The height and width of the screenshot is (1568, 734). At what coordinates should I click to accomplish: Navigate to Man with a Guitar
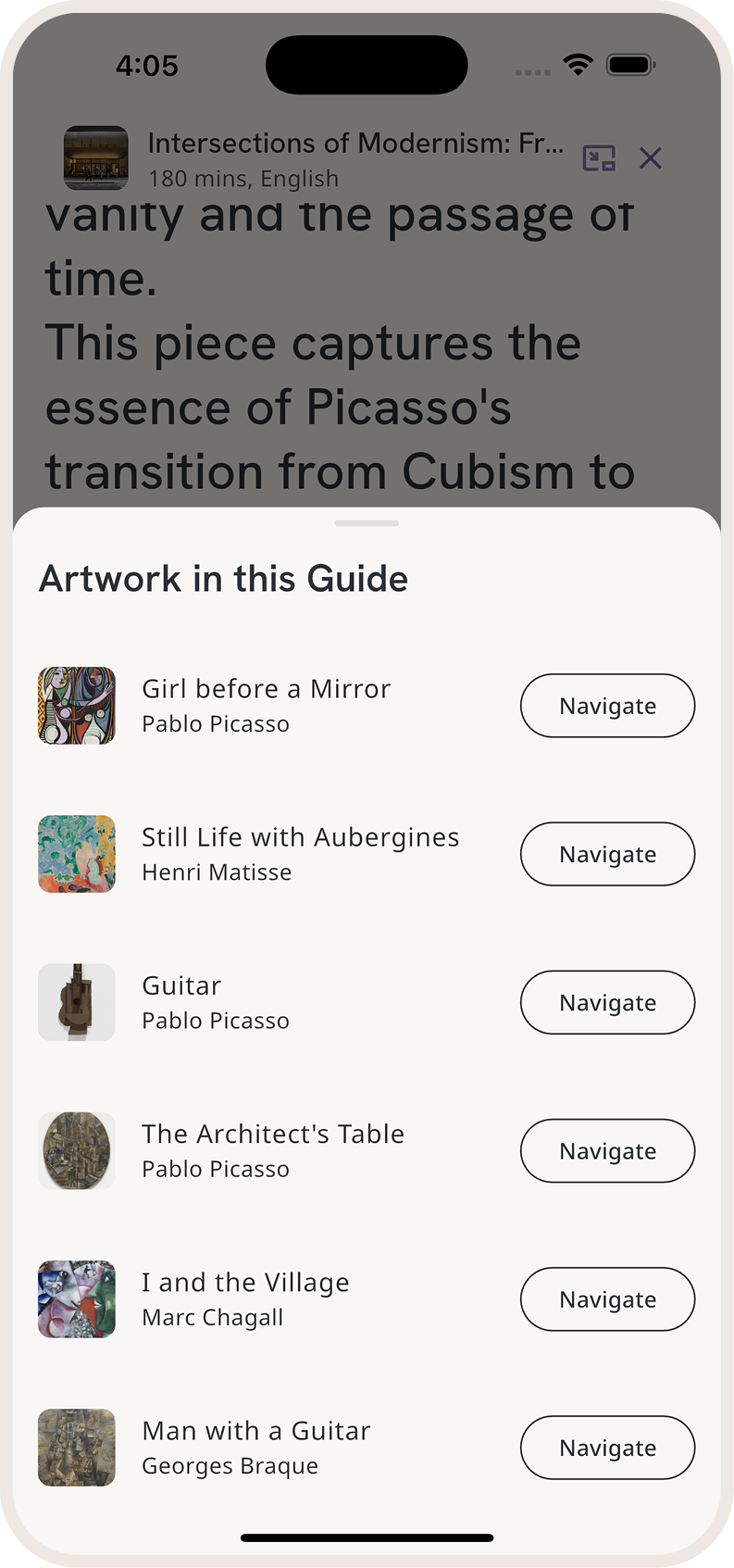[x=607, y=1448]
